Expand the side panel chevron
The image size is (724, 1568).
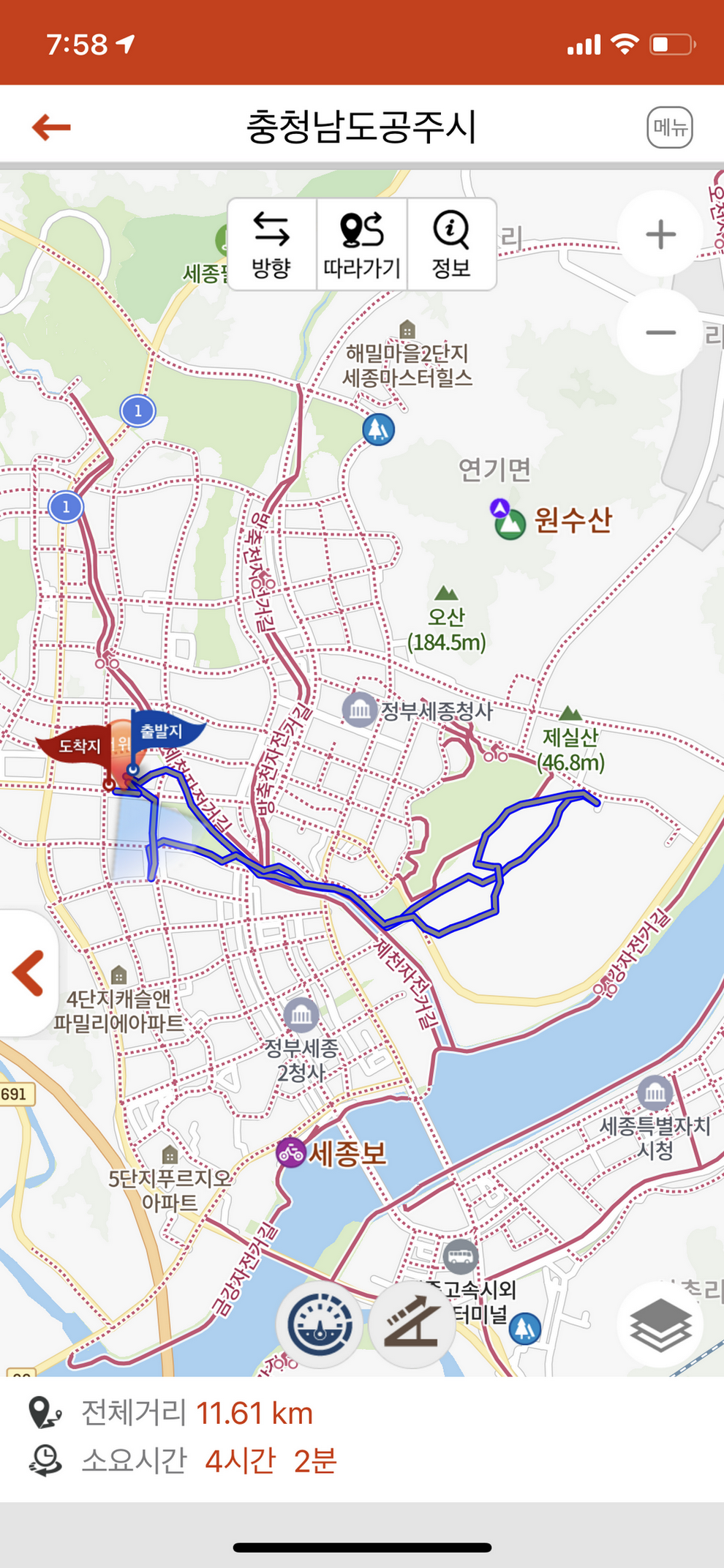(28, 973)
